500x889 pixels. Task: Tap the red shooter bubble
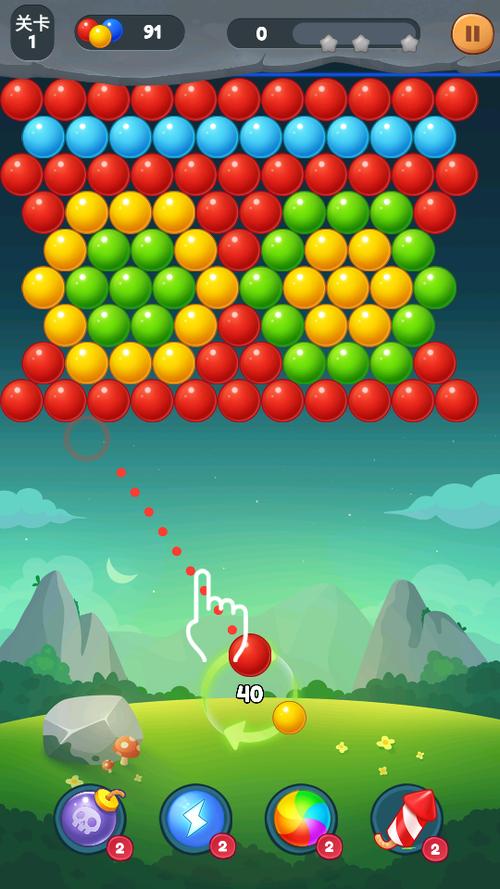coord(250,655)
